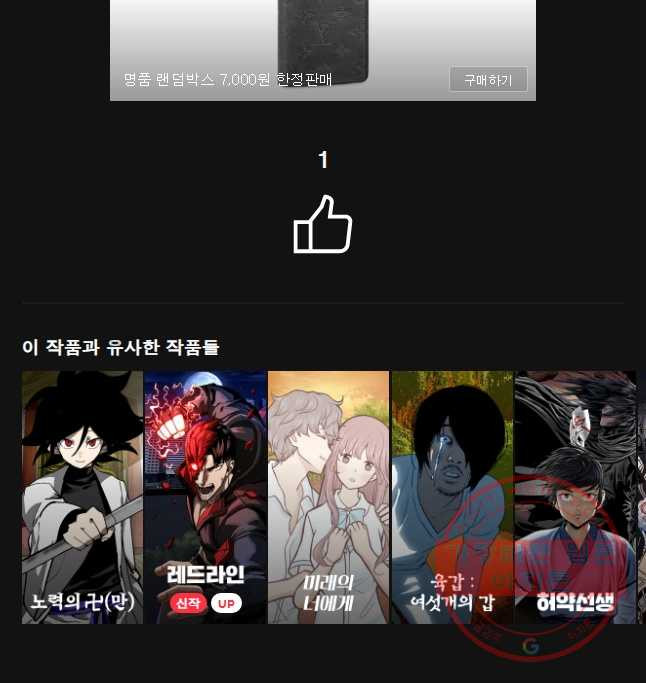Like this episode with the thumbs-up icon
Image resolution: width=646 pixels, height=683 pixels.
pyautogui.click(x=322, y=224)
